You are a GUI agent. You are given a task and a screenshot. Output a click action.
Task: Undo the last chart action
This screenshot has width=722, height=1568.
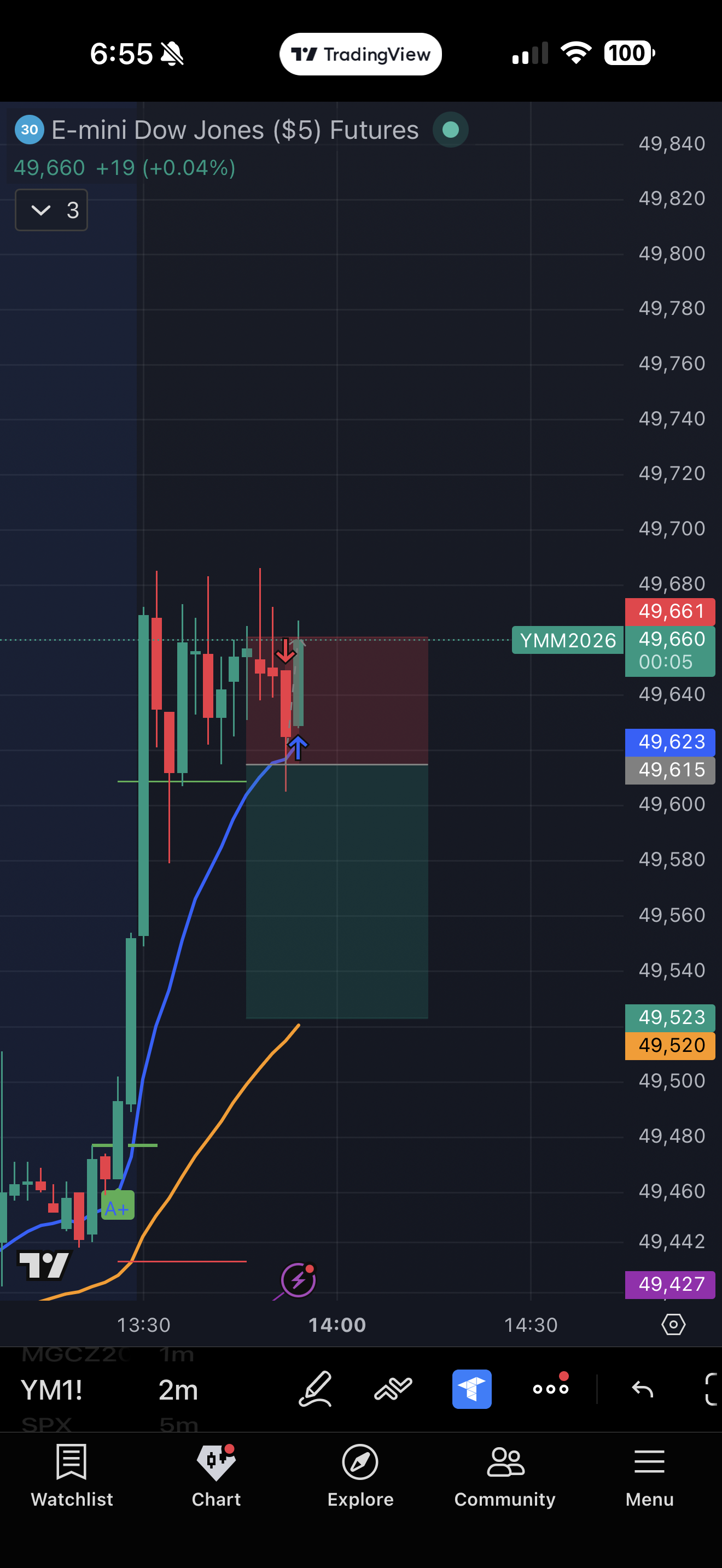click(x=642, y=1389)
